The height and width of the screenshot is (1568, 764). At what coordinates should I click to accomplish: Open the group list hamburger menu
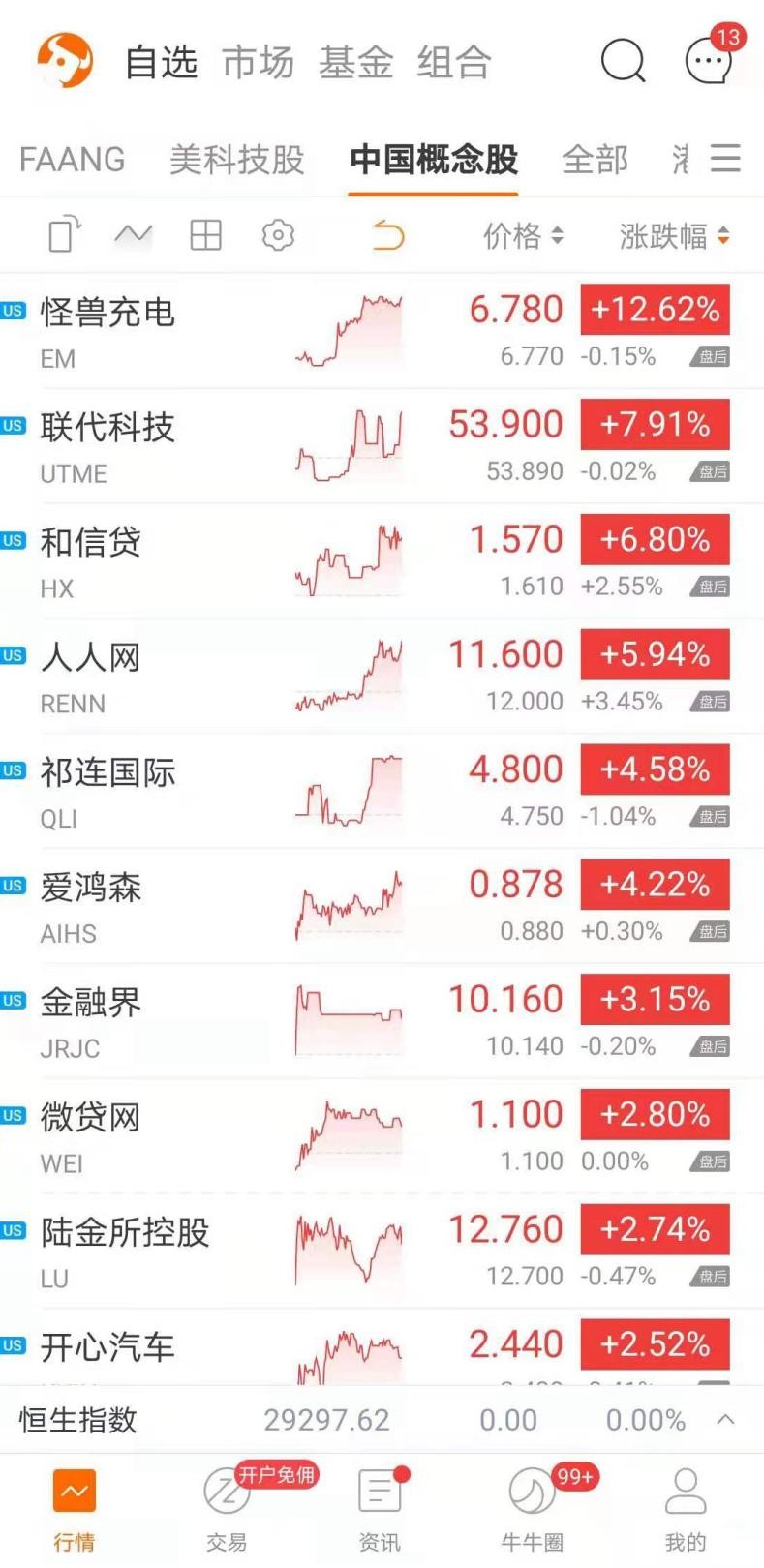tap(725, 158)
